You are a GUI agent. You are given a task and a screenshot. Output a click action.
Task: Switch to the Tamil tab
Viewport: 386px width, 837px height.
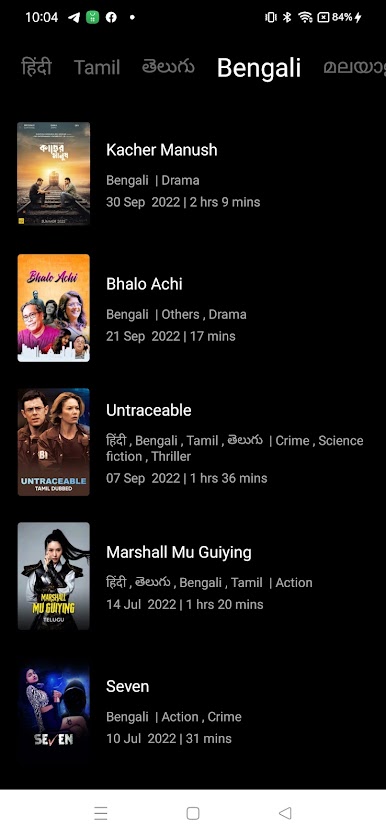click(97, 68)
